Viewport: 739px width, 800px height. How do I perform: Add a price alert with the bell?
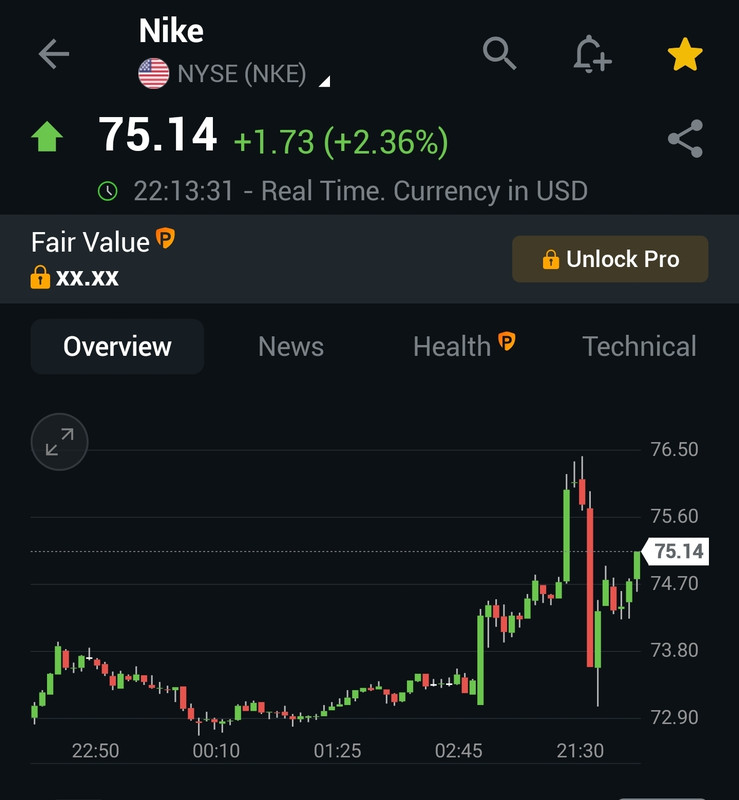(591, 54)
